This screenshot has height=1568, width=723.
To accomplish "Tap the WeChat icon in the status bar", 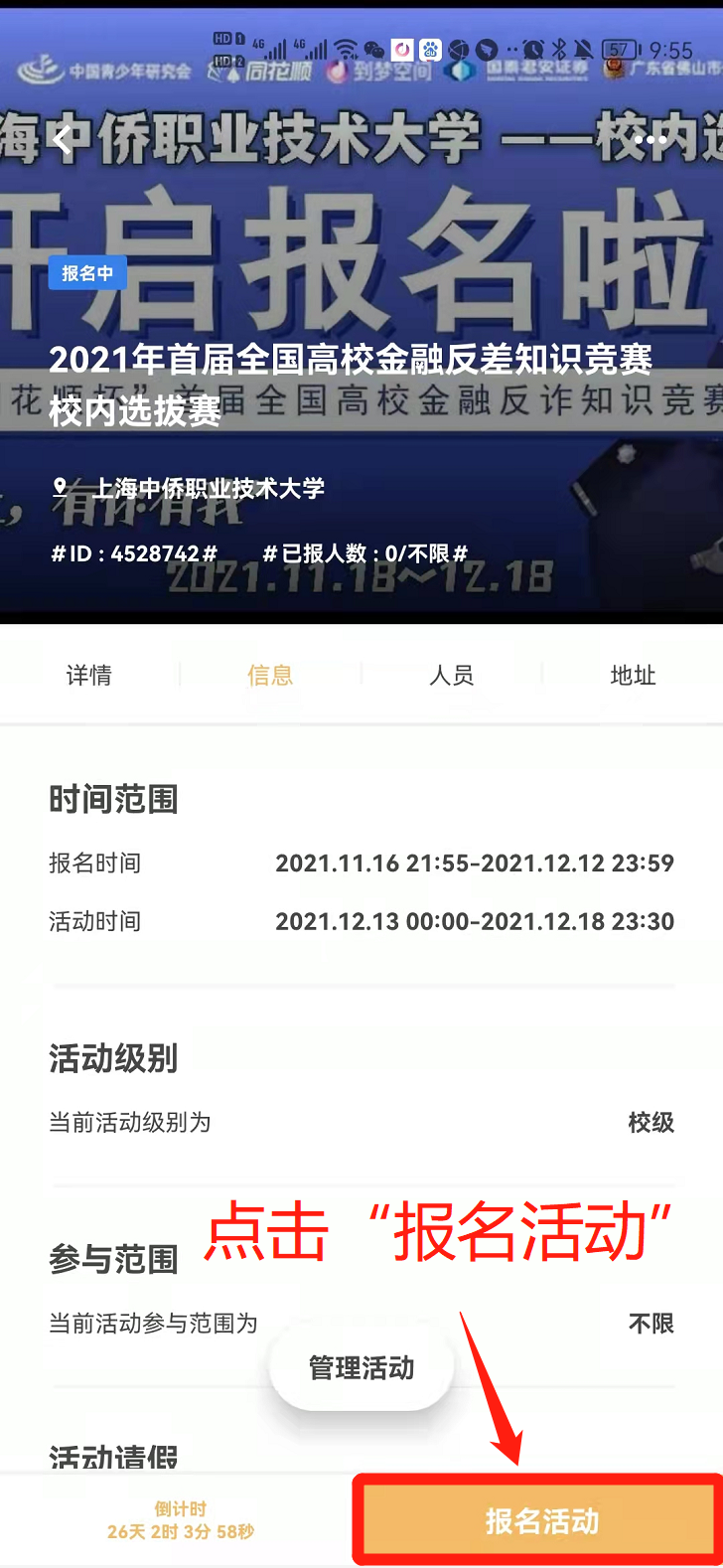I will (x=374, y=49).
